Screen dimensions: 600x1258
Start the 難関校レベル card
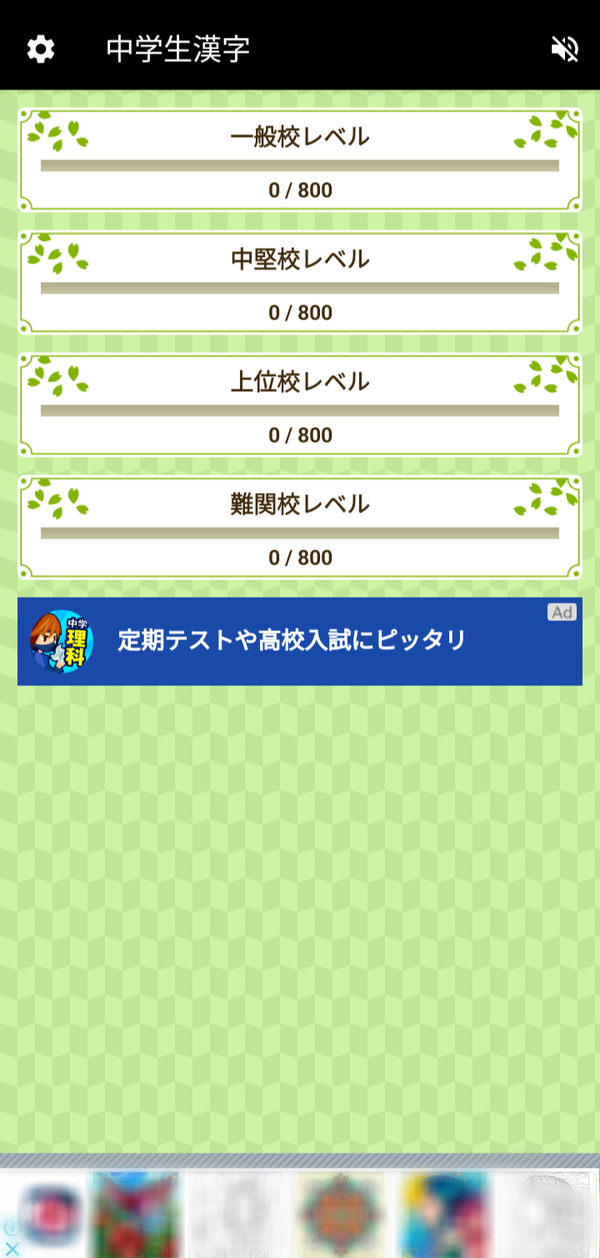point(300,527)
